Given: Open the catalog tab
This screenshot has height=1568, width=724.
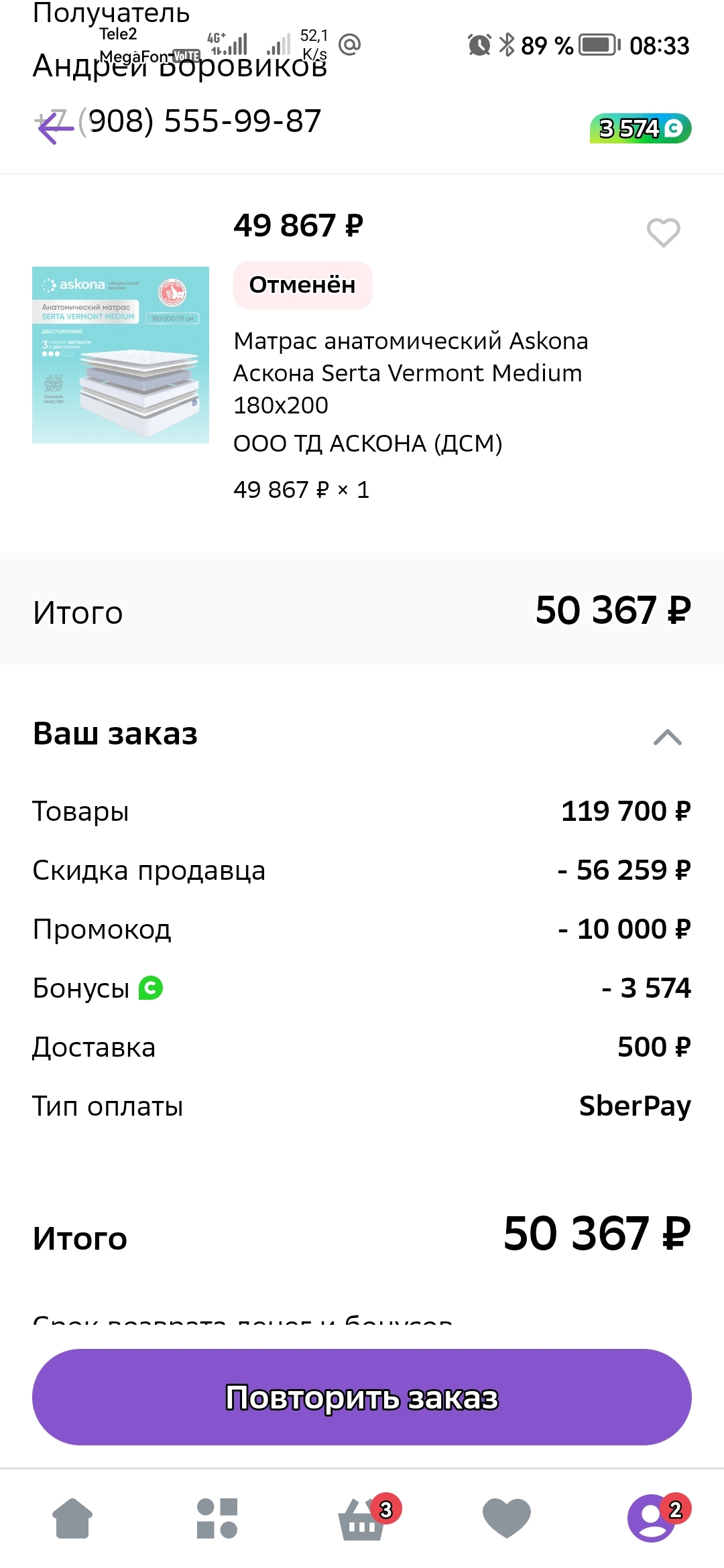Looking at the screenshot, I should pyautogui.click(x=217, y=1518).
